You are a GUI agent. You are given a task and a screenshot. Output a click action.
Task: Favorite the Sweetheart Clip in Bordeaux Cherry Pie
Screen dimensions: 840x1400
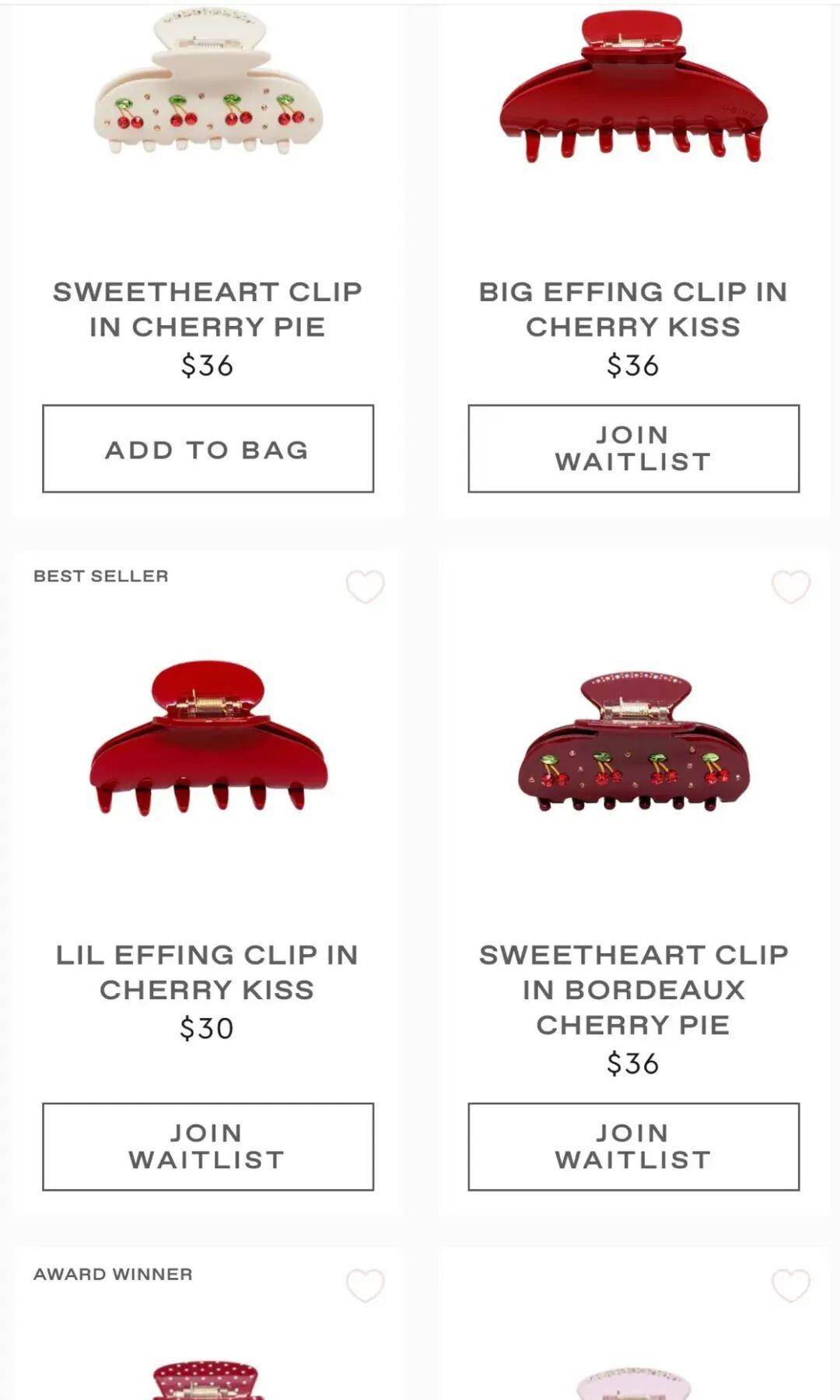[790, 587]
